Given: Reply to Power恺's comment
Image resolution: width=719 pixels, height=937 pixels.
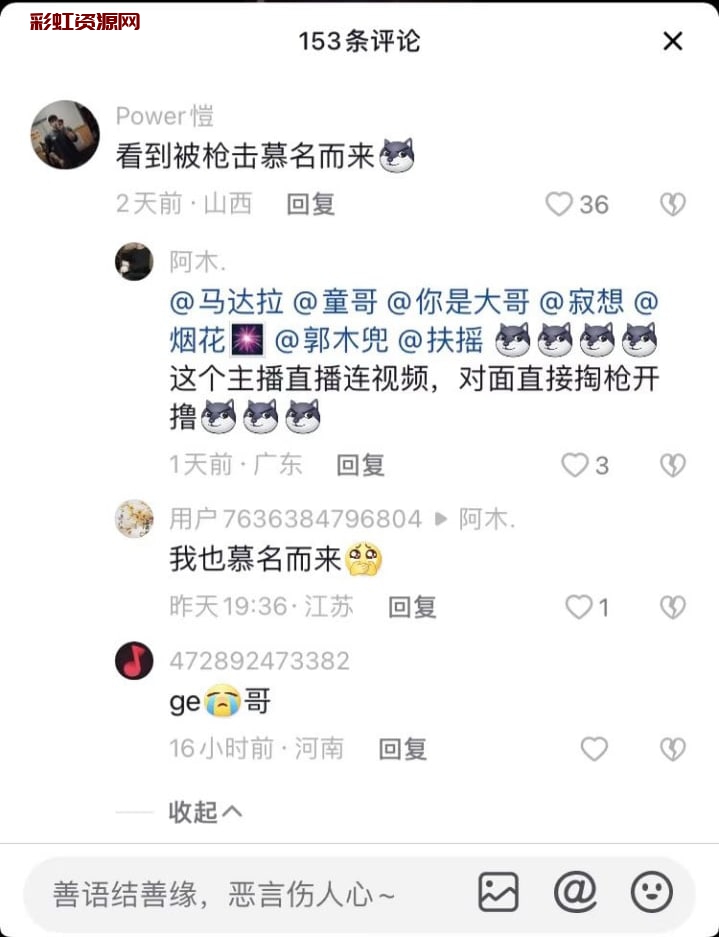Looking at the screenshot, I should pyautogui.click(x=311, y=204).
